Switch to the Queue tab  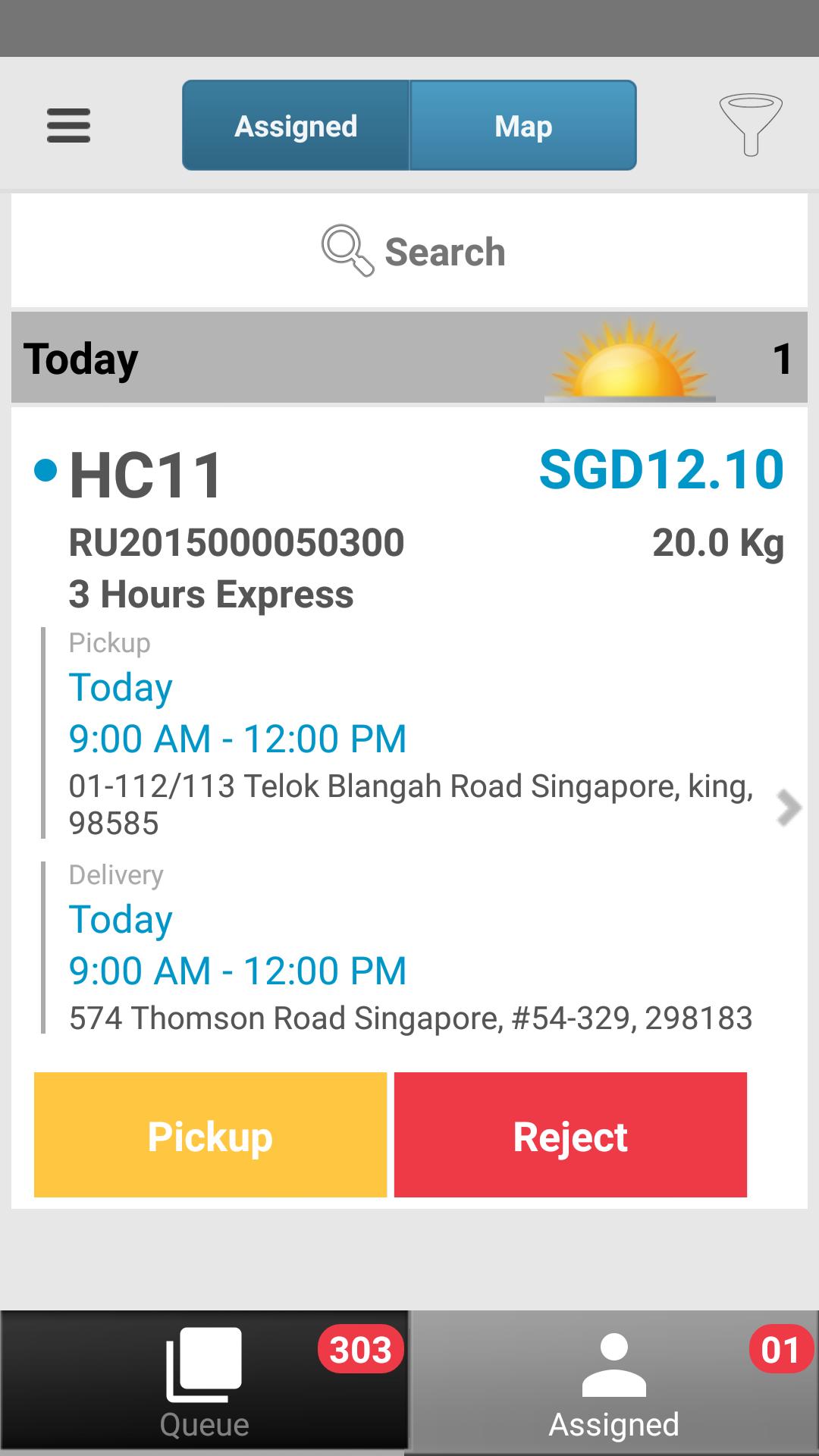[204, 1382]
